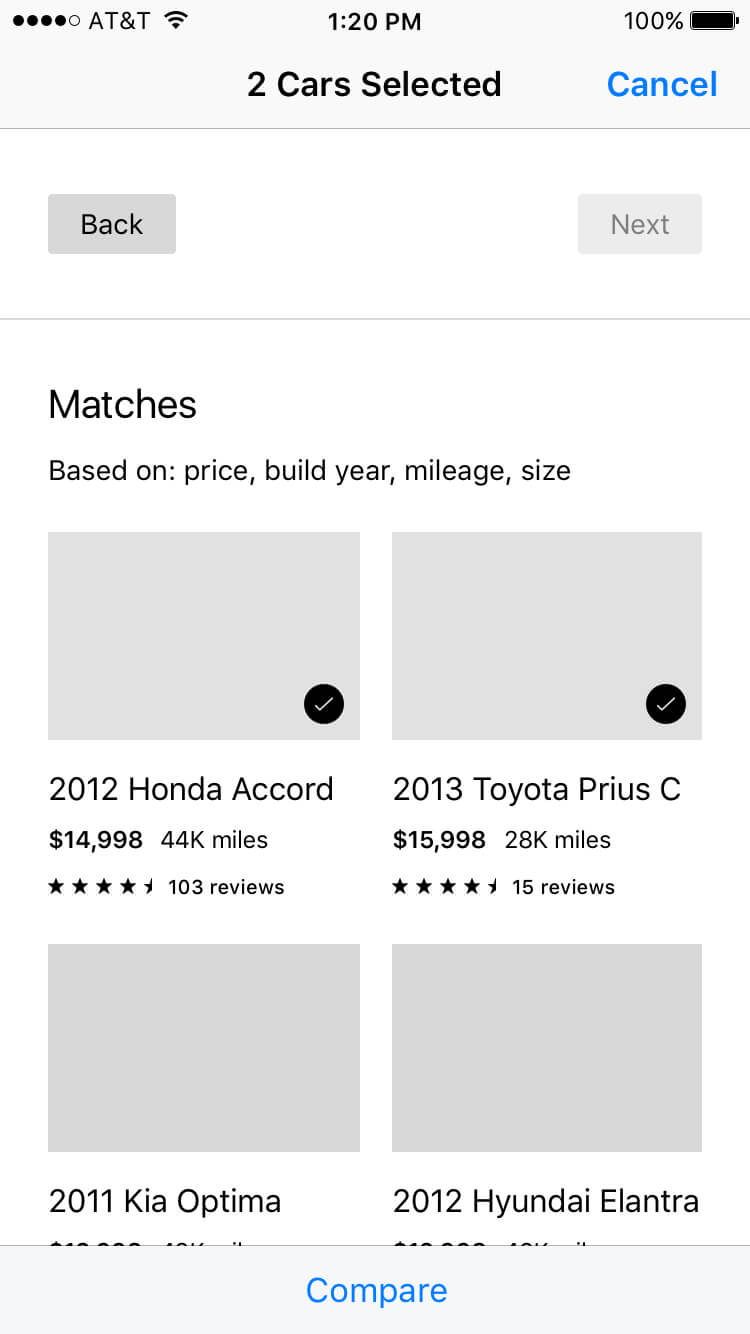Select the 2011 Kia Optima card
The height and width of the screenshot is (1334, 750).
[204, 1048]
